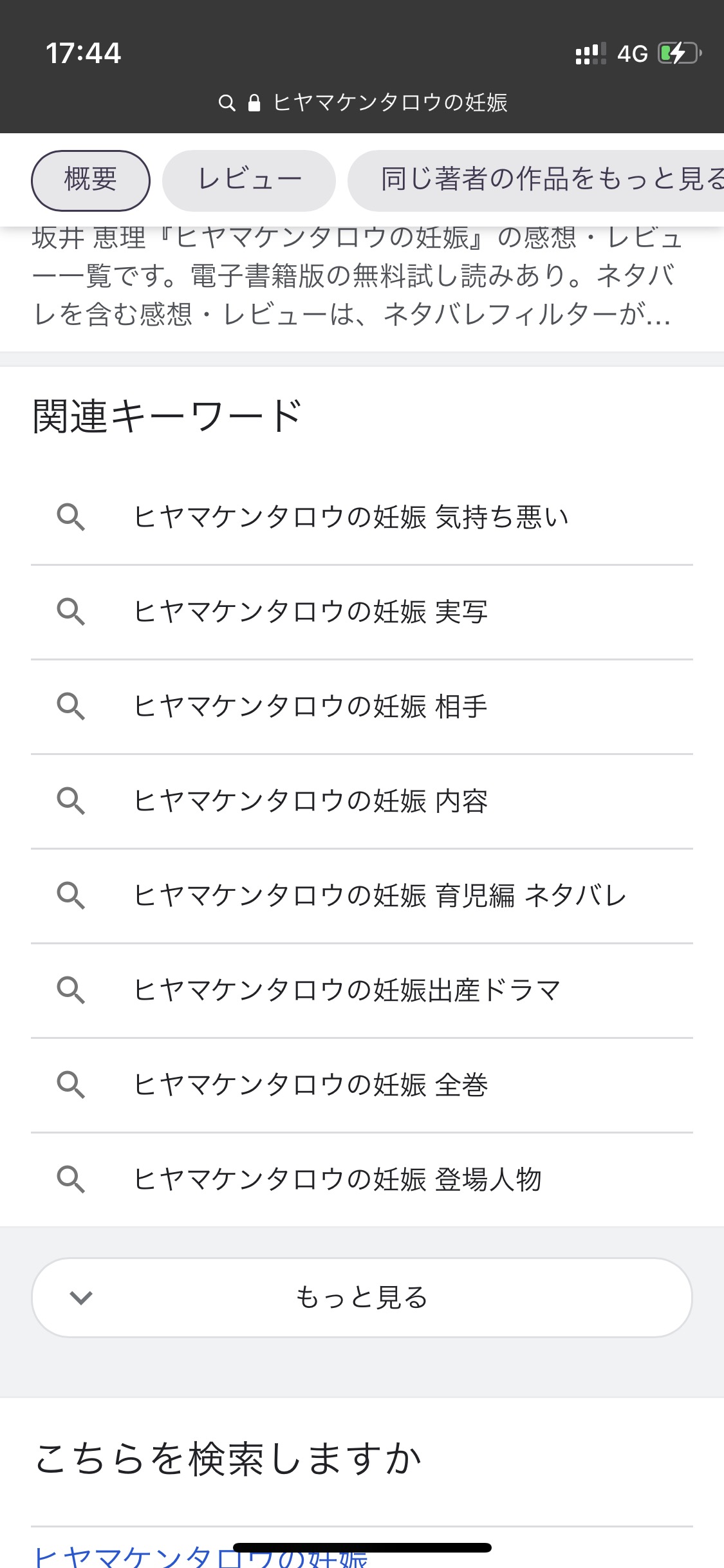Search related keyword 気持ち悪い
Viewport: 724px width, 1568px height.
click(x=362, y=518)
